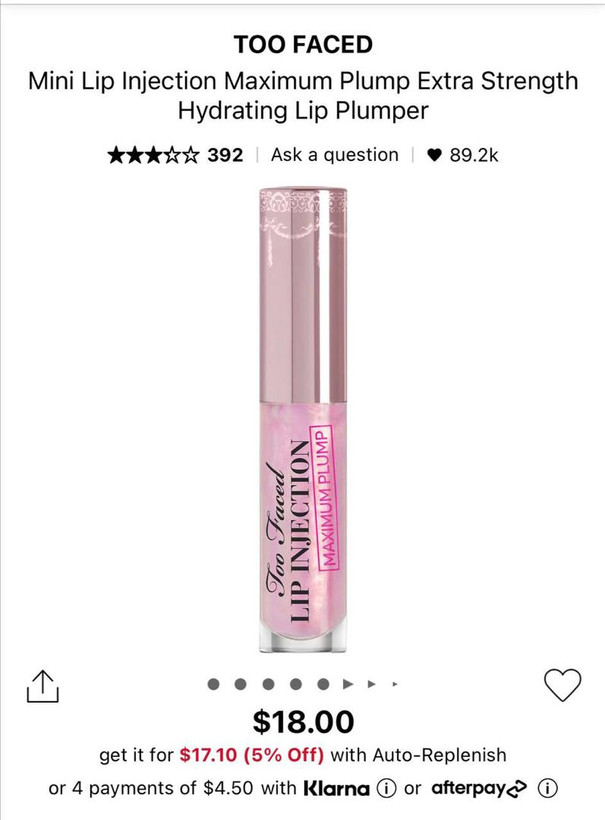Open the 392 star ratings and reviews
This screenshot has width=605, height=820.
pos(175,155)
